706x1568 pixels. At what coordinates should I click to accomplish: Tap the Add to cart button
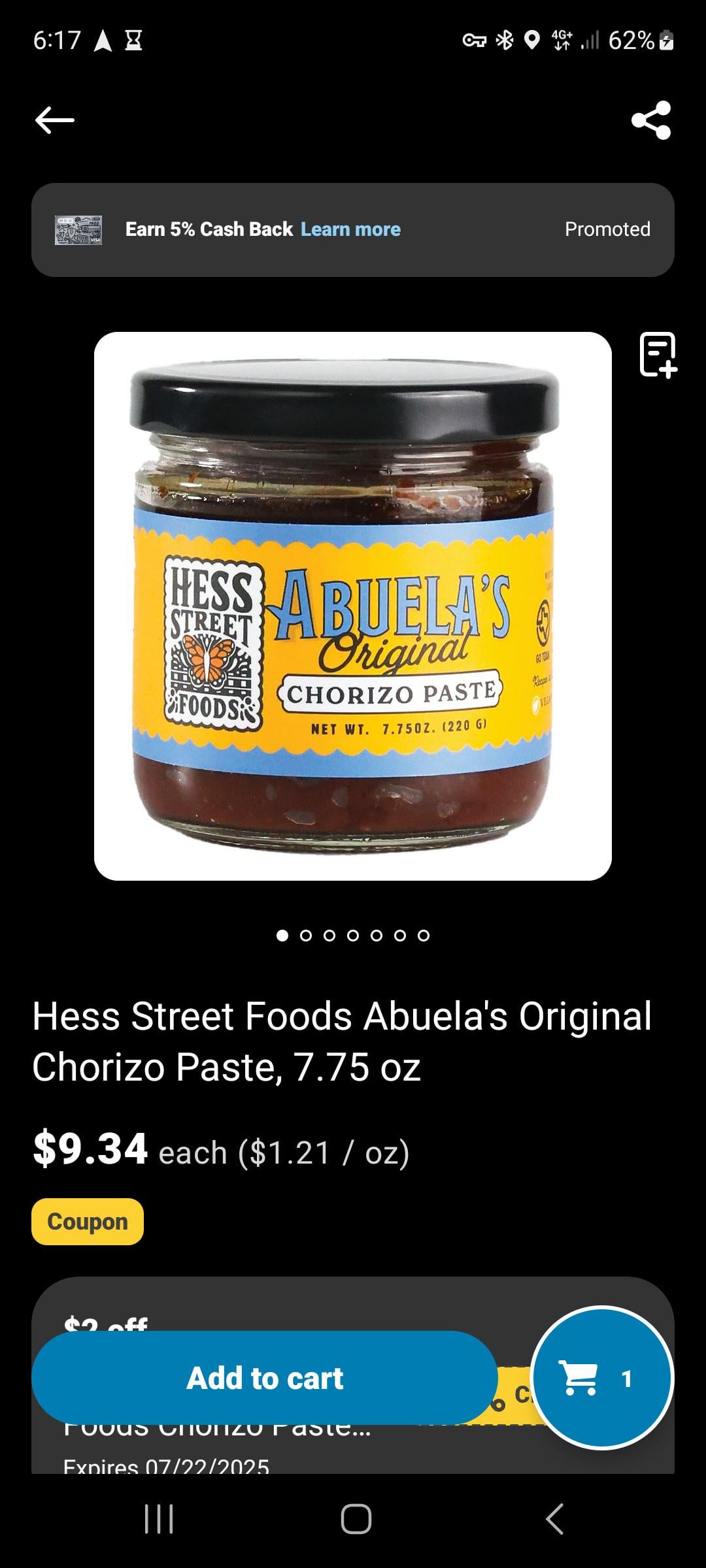pyautogui.click(x=265, y=1378)
